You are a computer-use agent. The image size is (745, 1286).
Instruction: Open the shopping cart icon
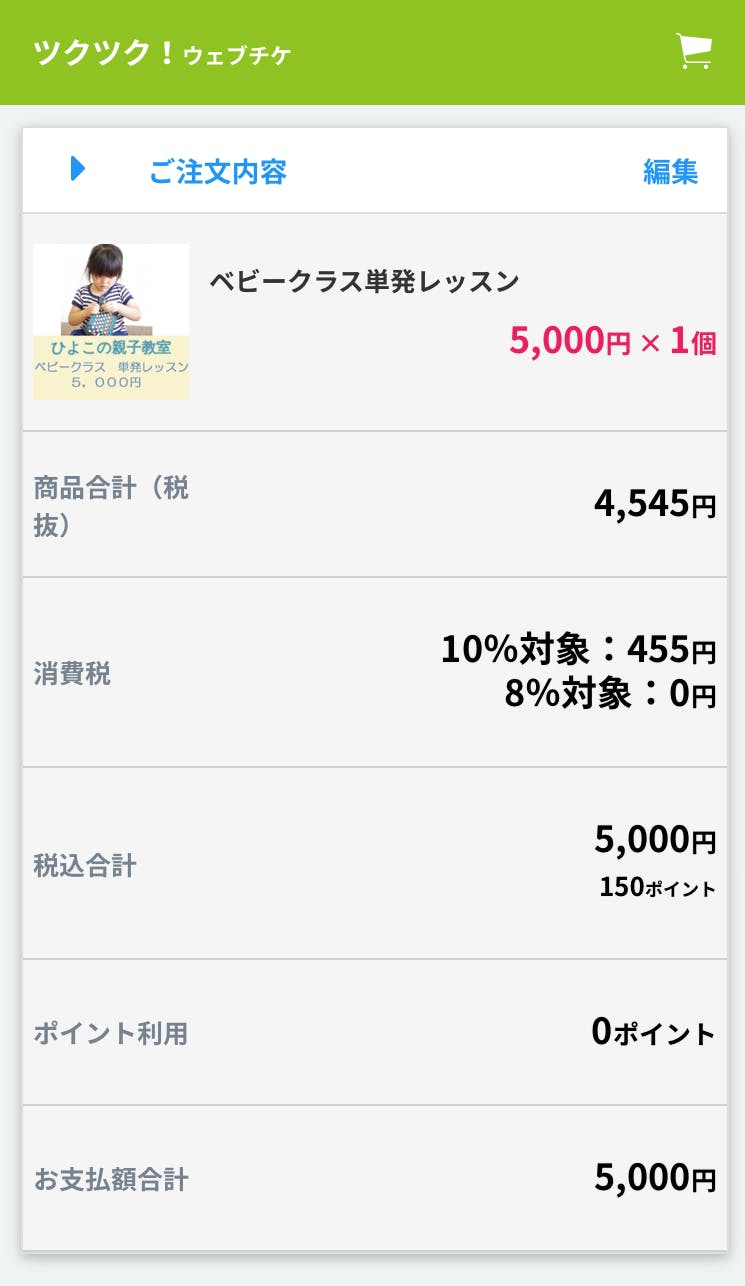tap(693, 52)
